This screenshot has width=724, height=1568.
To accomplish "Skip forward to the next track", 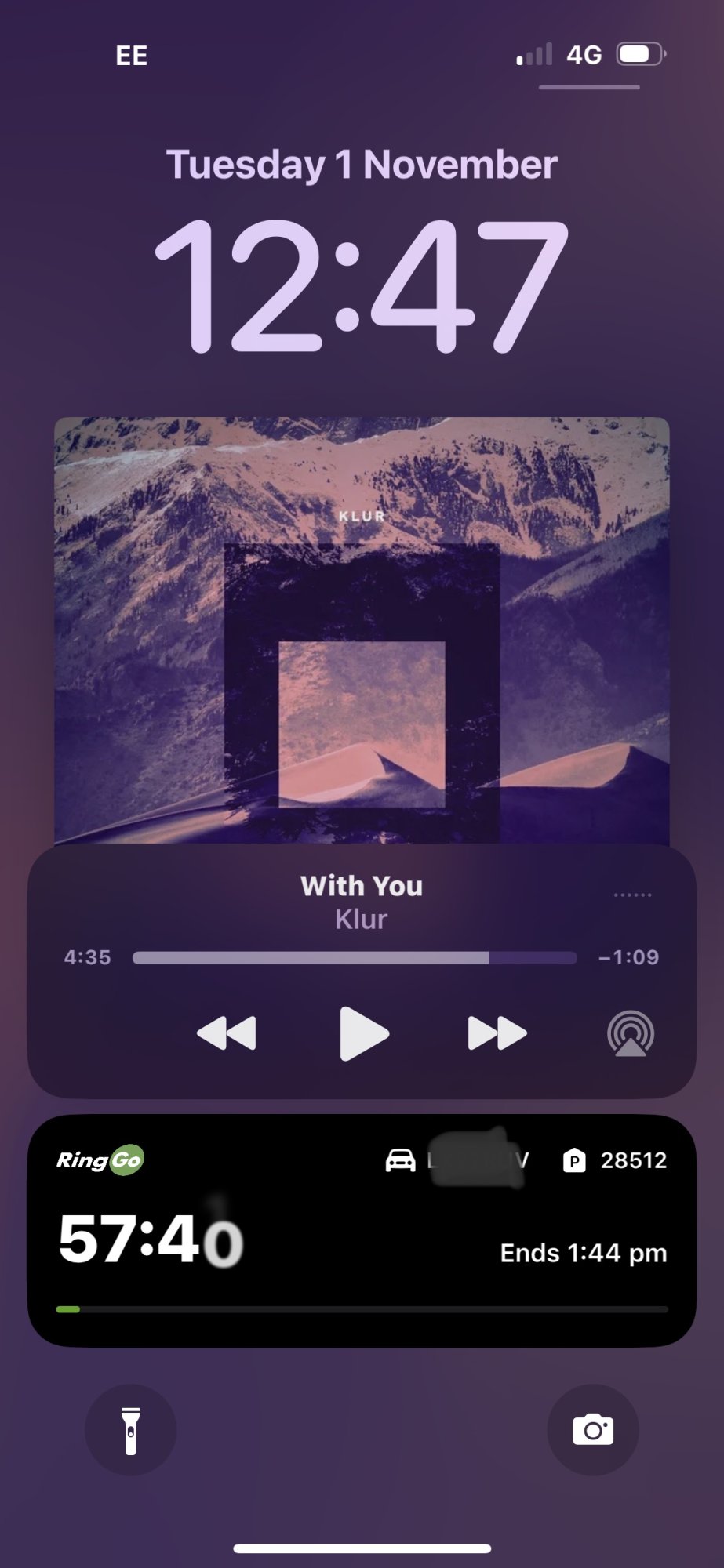I will point(497,1033).
